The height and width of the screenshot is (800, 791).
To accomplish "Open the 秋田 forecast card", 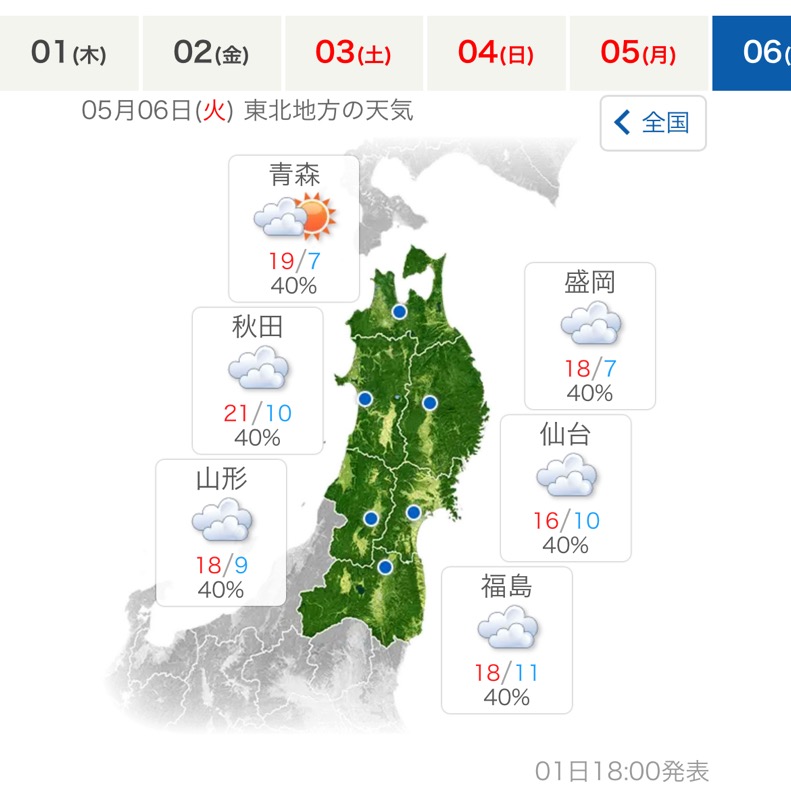I will click(258, 380).
